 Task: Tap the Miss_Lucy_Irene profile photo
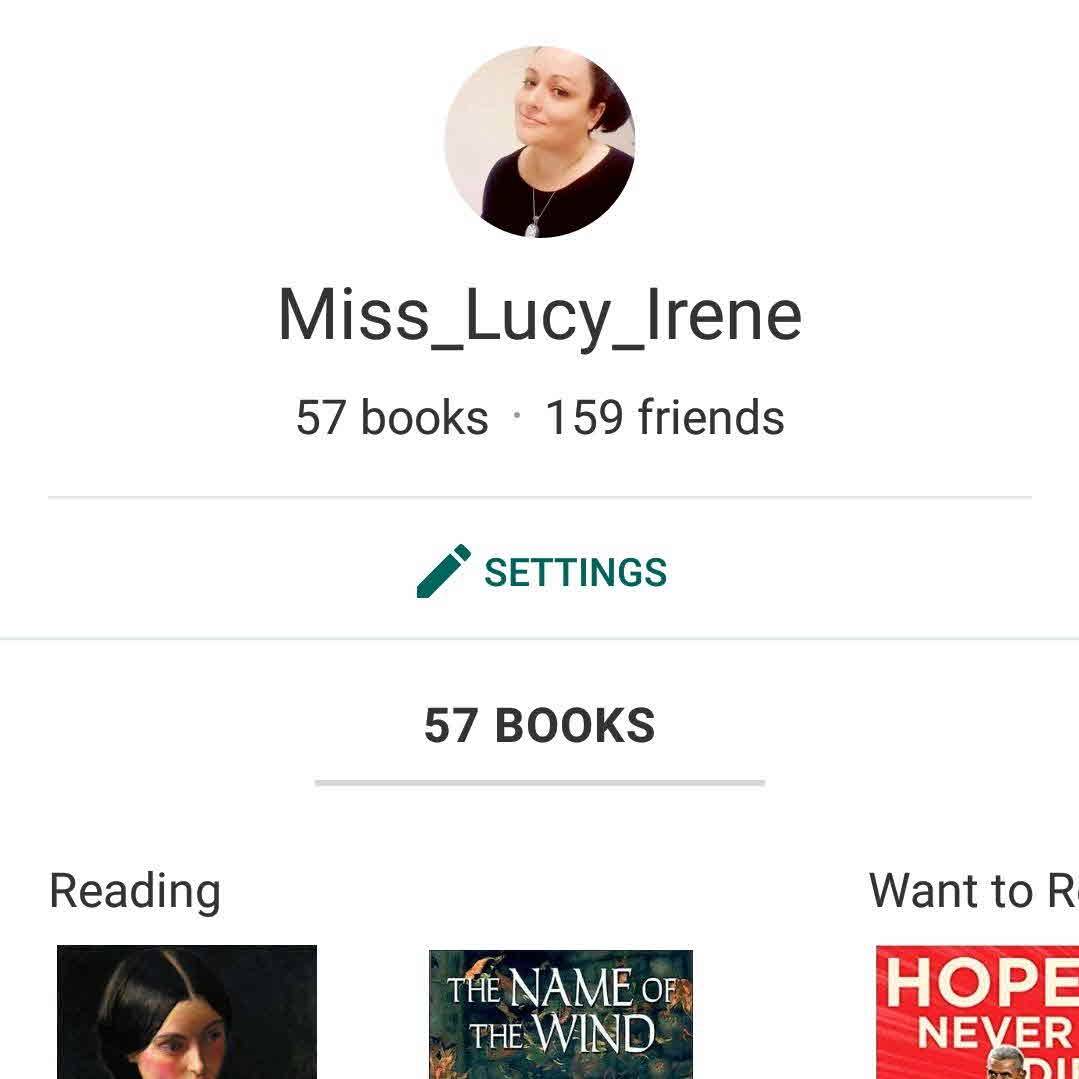point(539,142)
